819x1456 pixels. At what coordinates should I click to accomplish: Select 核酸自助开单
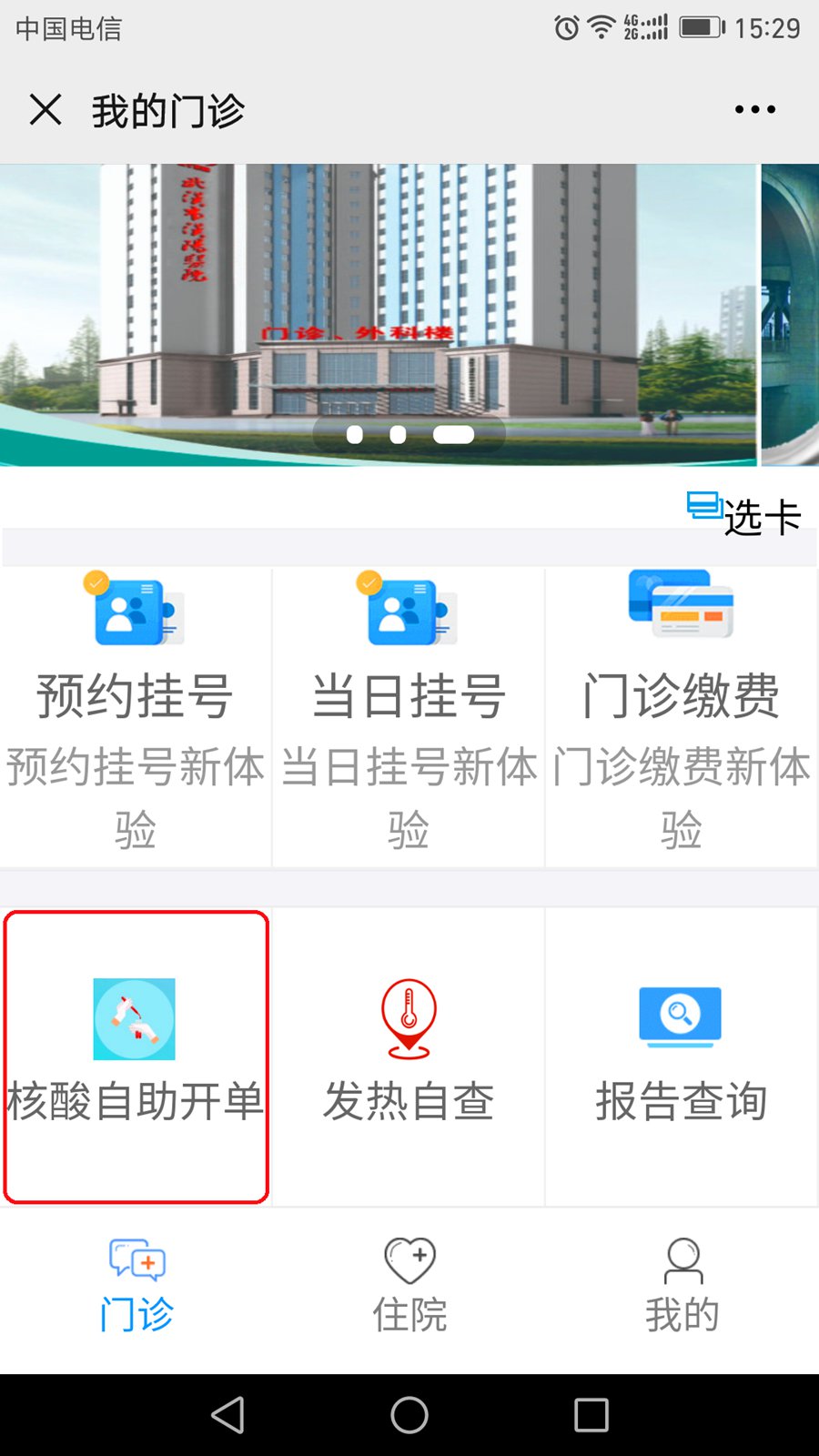(136, 1057)
